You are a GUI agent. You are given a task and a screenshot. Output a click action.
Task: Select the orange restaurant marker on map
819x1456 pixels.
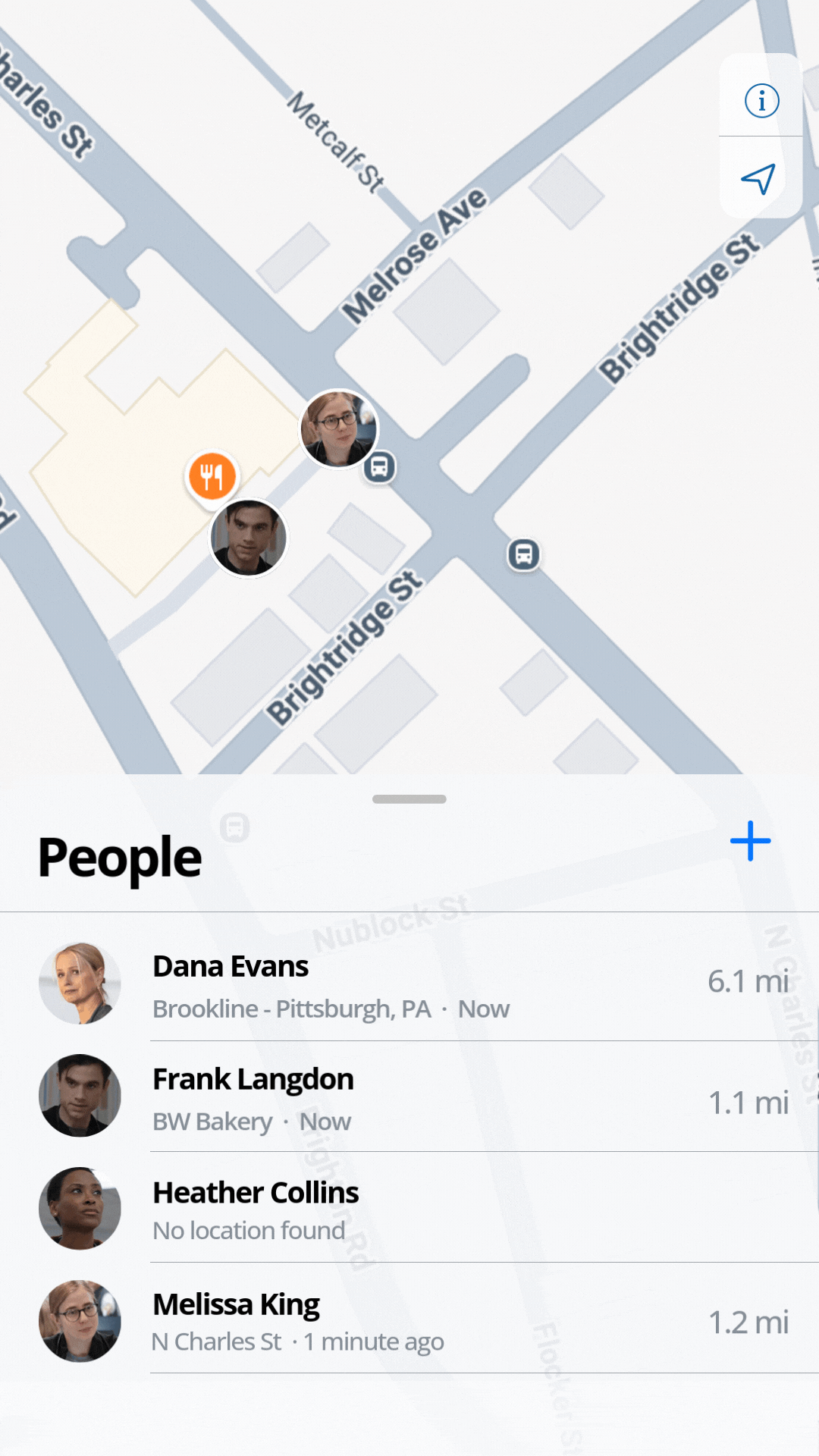(x=212, y=476)
